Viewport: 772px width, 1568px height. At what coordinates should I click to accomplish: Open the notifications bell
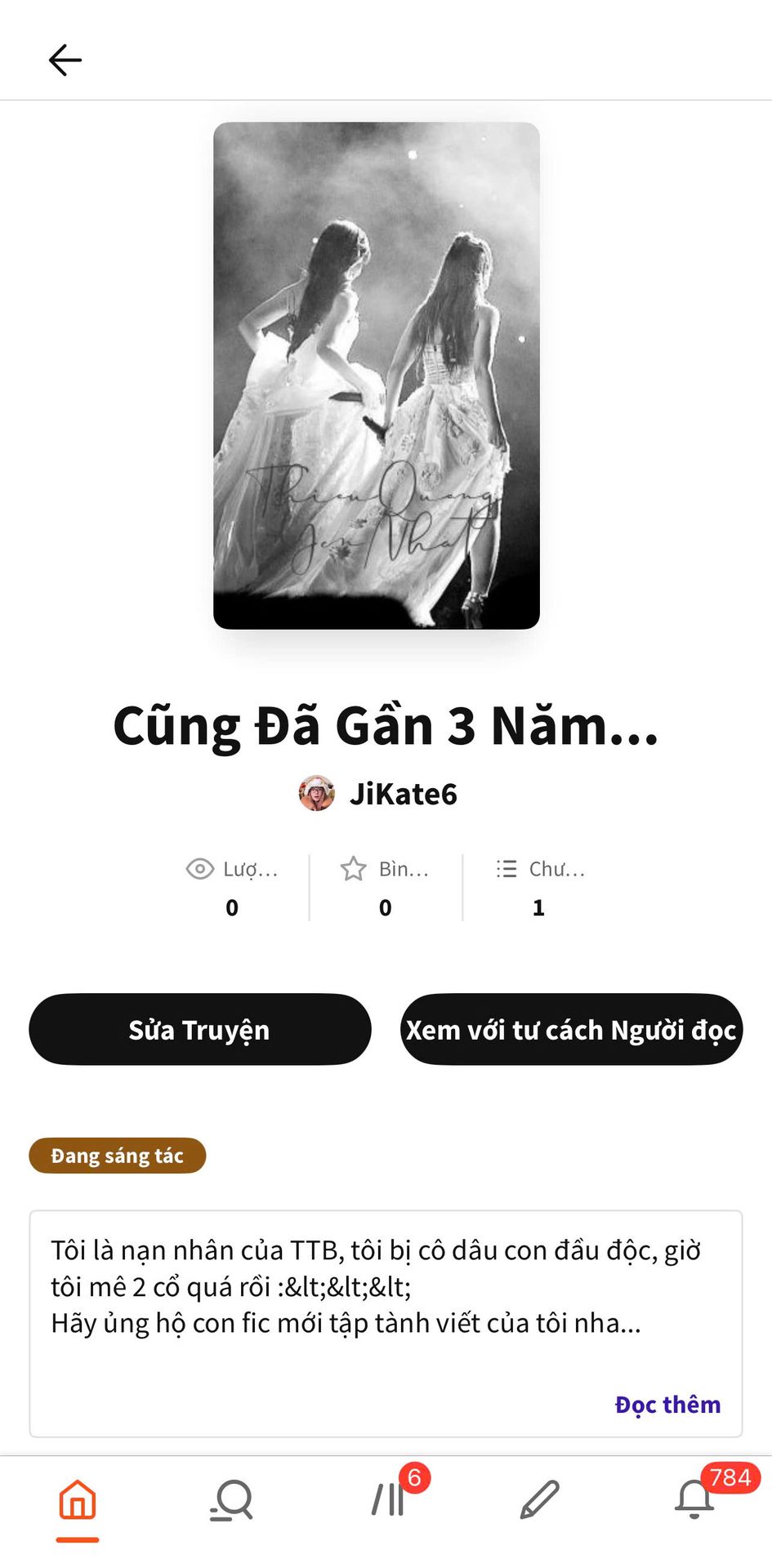click(694, 1500)
